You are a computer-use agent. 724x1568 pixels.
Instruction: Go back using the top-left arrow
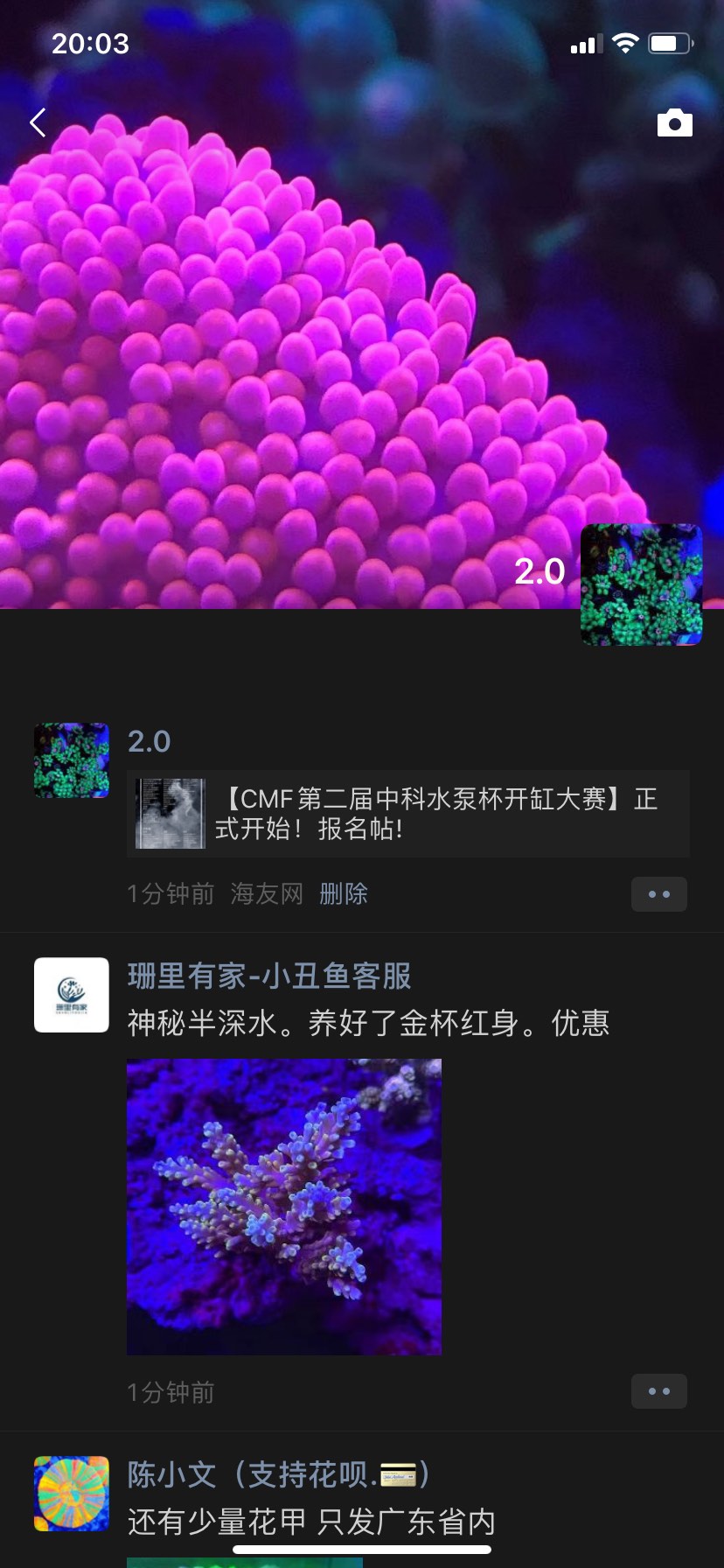[38, 122]
